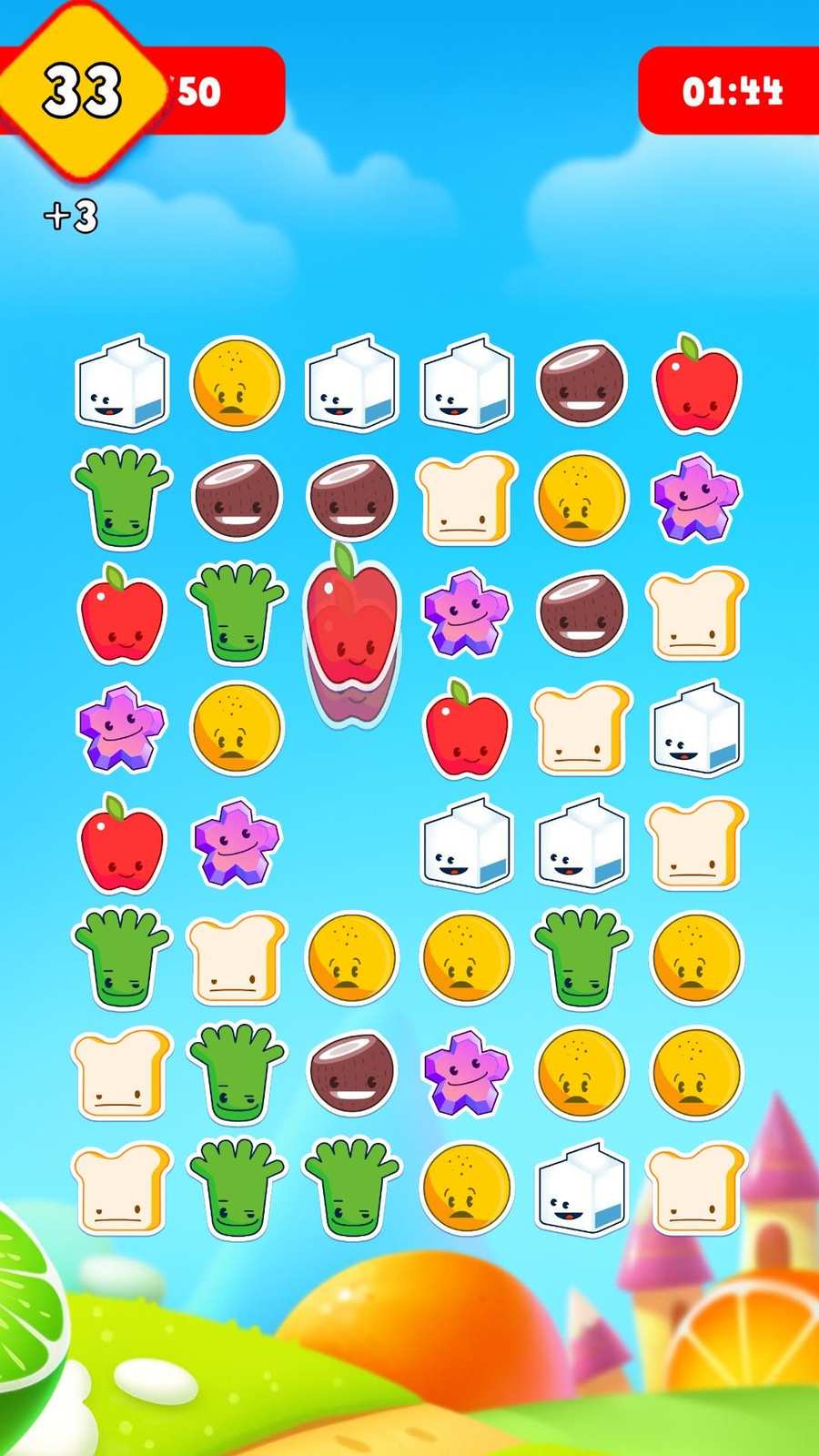The width and height of the screenshot is (819, 1456).
Task: Select the coconut between broccoli and purple gem
Action: click(x=352, y=1072)
